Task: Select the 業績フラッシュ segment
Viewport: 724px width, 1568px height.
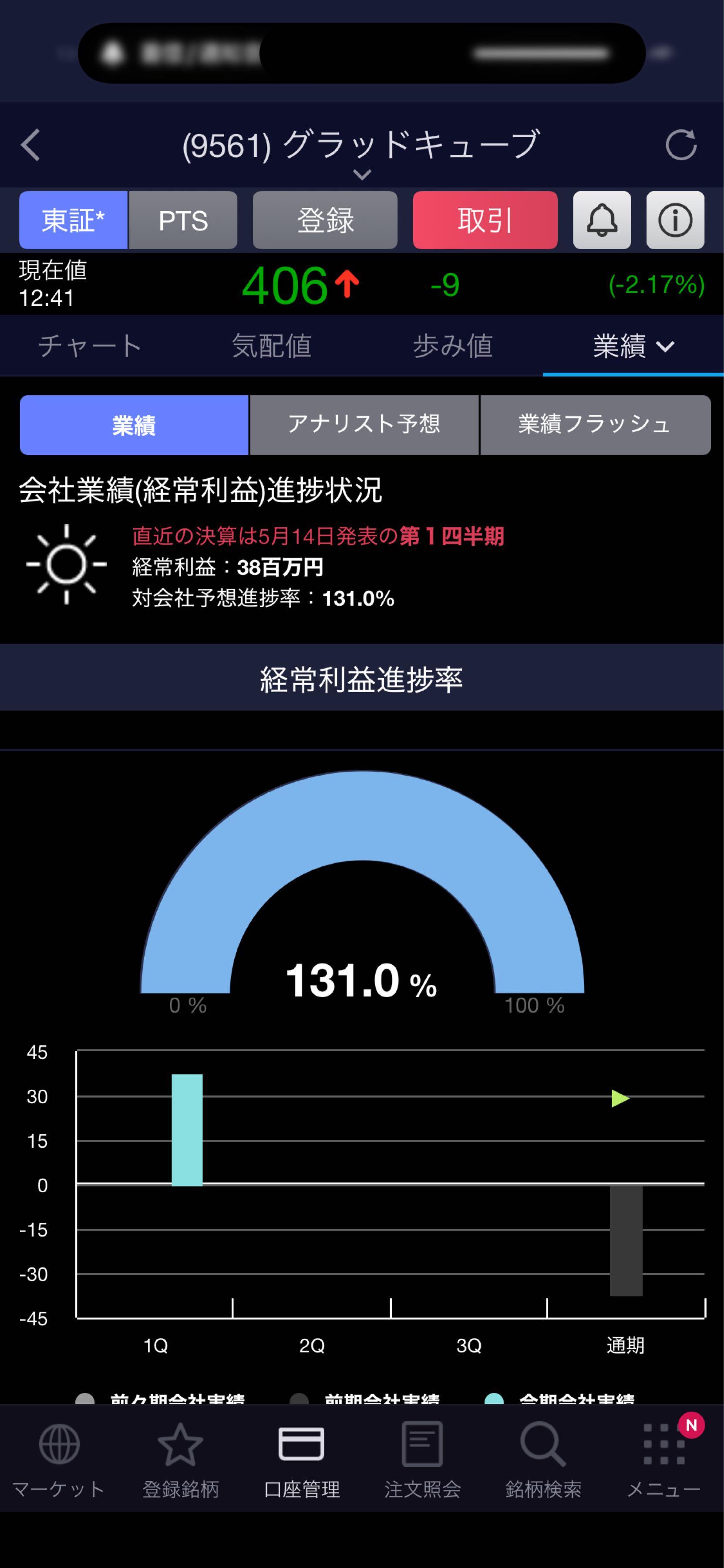Action: (595, 425)
